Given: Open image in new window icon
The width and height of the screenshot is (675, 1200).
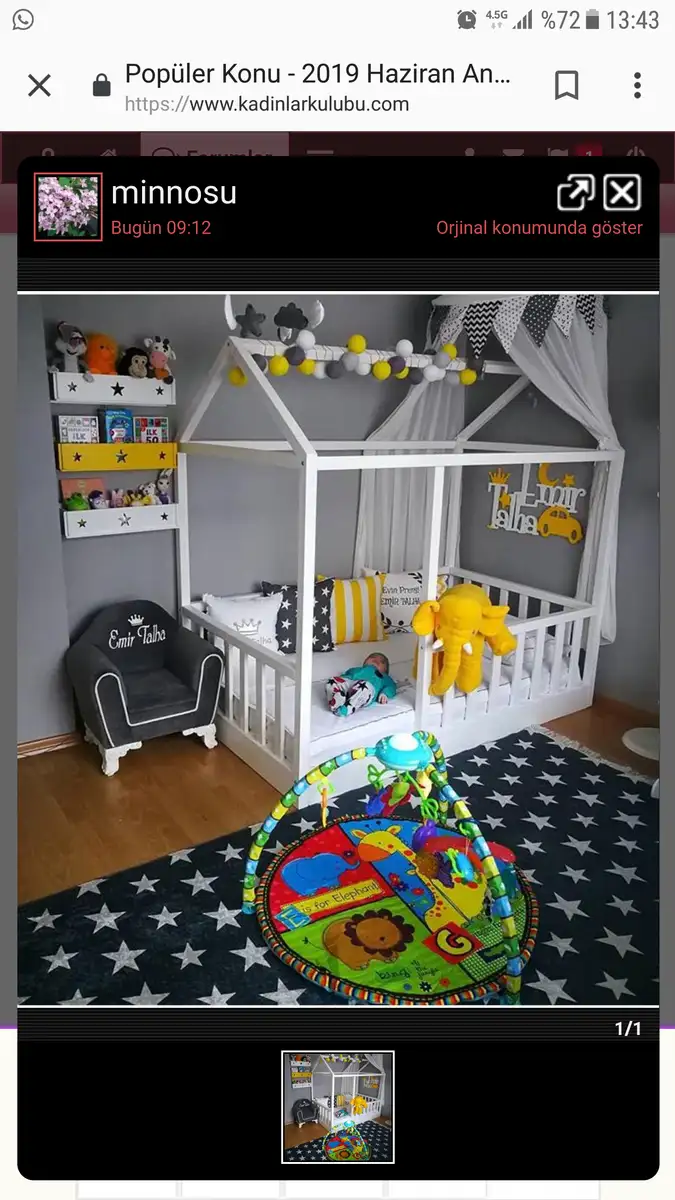Looking at the screenshot, I should pyautogui.click(x=575, y=192).
